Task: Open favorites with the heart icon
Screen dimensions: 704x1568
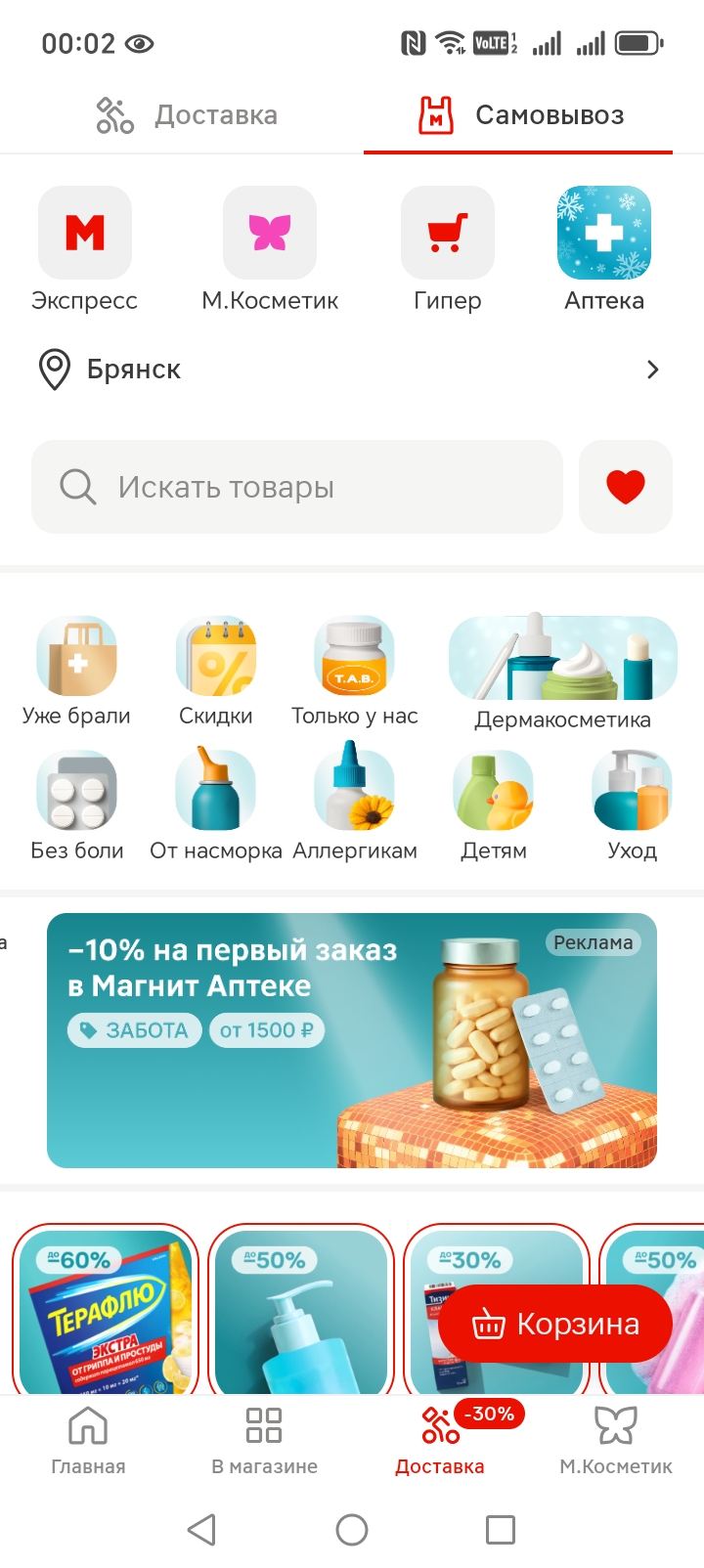Action: 626,487
